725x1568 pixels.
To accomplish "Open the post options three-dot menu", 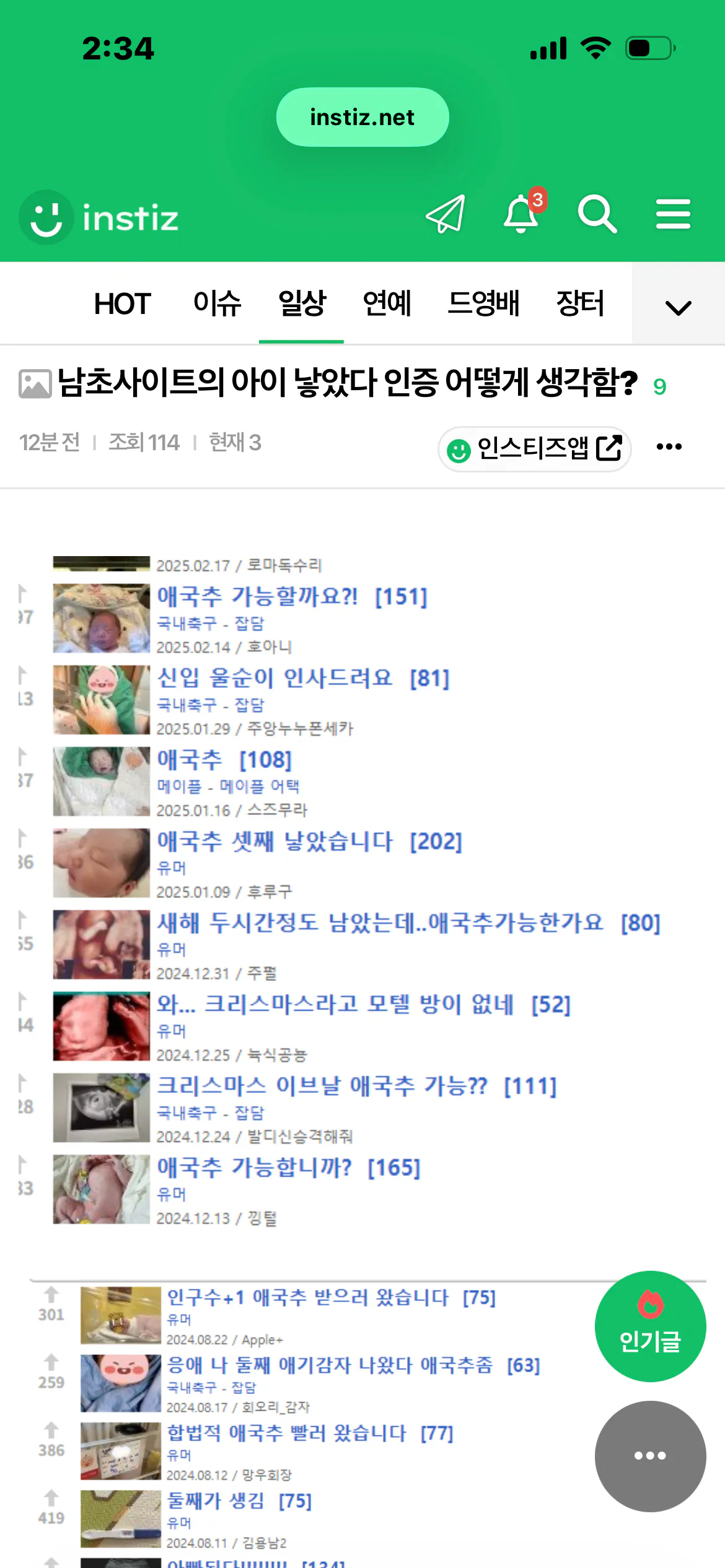I will coord(669,446).
